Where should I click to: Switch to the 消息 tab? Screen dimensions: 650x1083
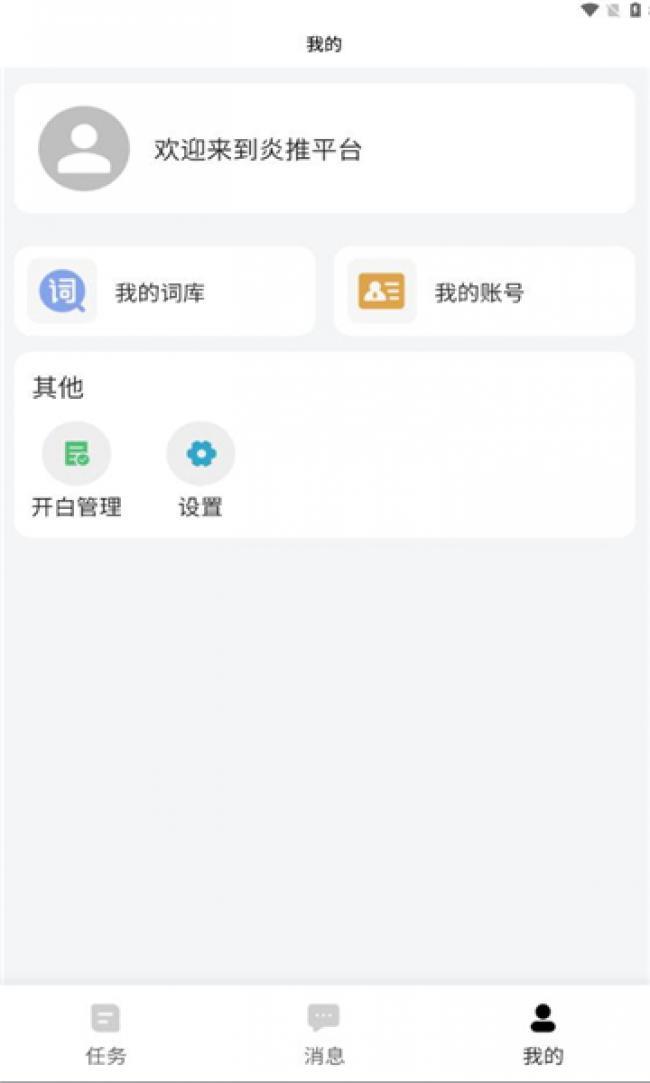tap(324, 1033)
